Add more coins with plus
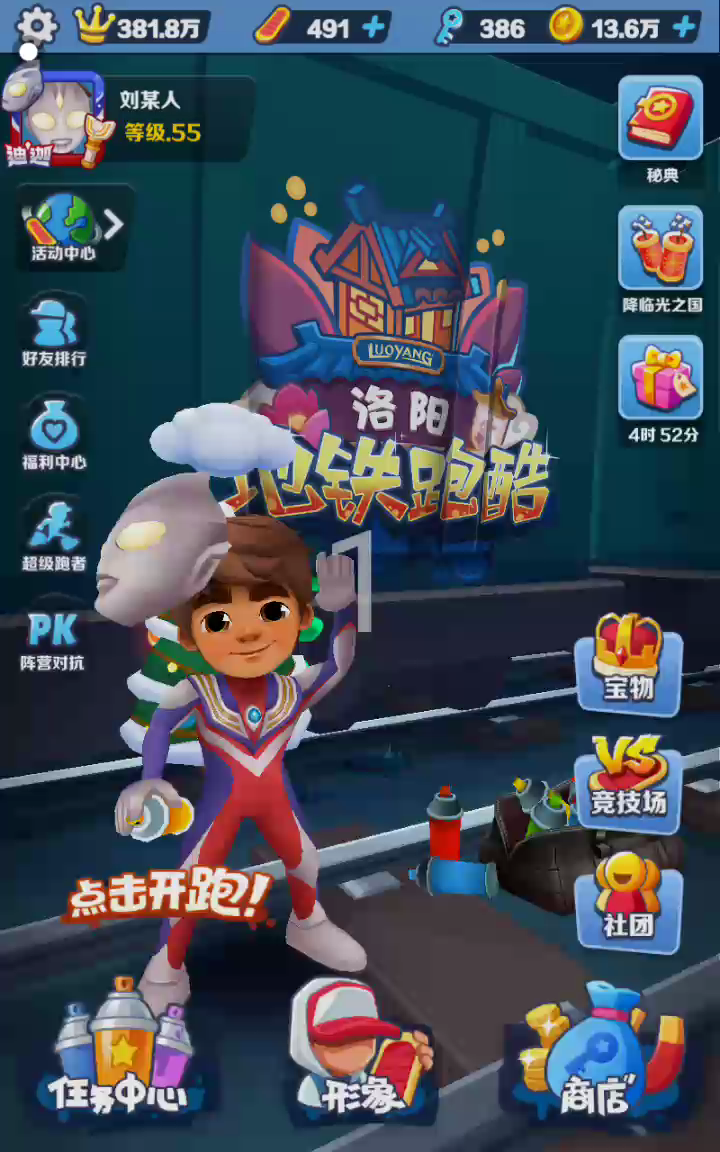 (x=684, y=27)
